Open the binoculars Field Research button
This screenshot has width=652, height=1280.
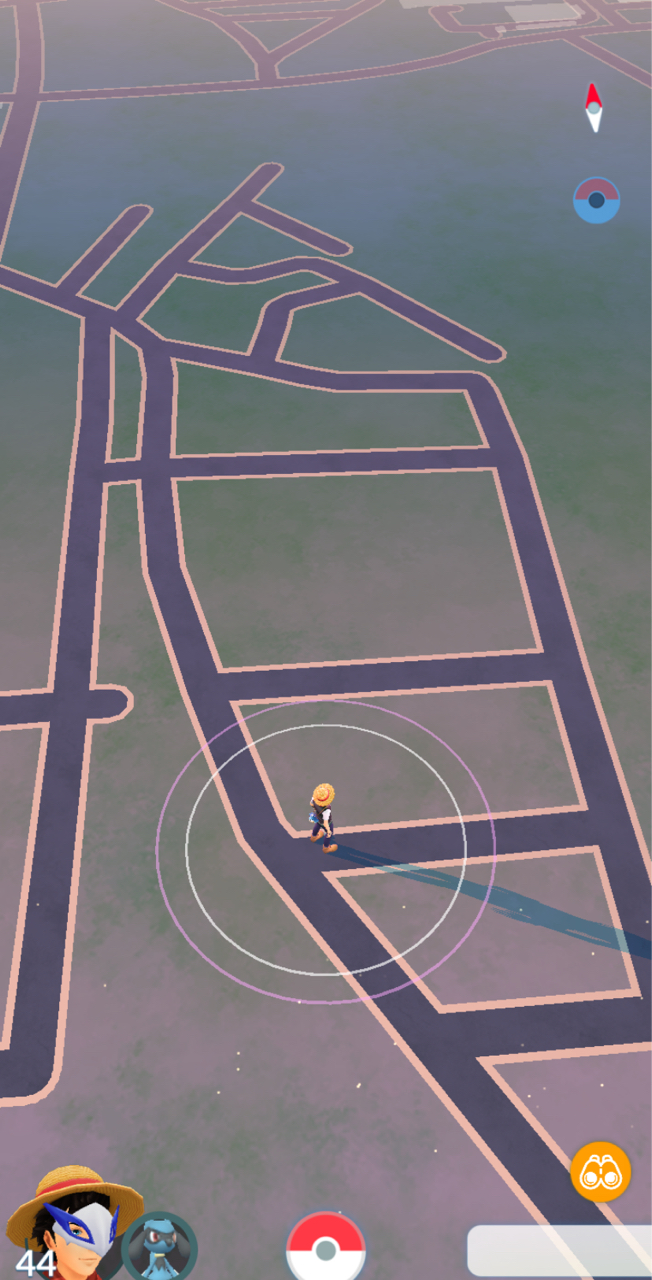click(x=601, y=1171)
